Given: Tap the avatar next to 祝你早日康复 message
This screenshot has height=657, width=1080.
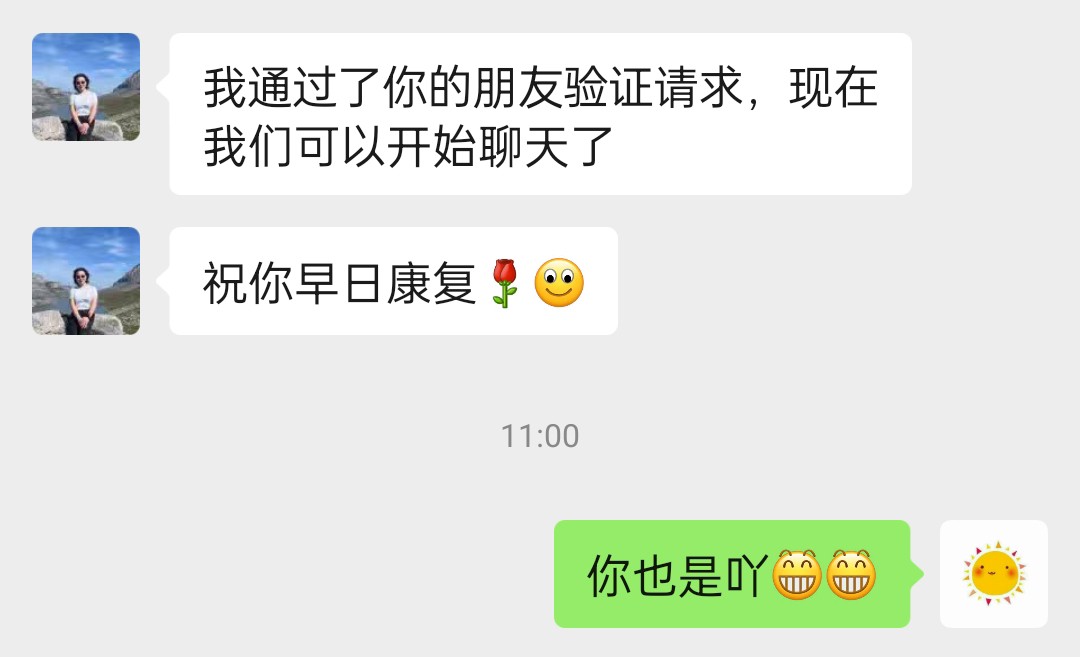Looking at the screenshot, I should (x=86, y=281).
